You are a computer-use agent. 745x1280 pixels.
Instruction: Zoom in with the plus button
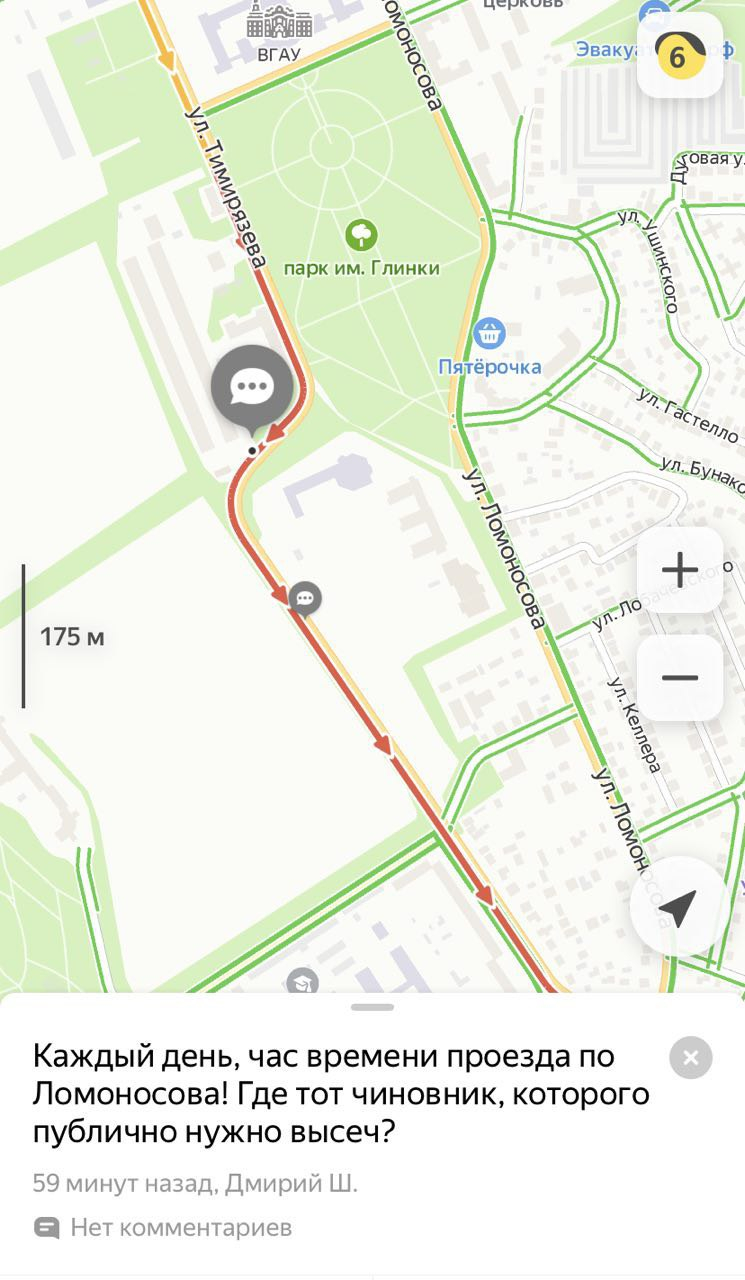click(x=680, y=570)
